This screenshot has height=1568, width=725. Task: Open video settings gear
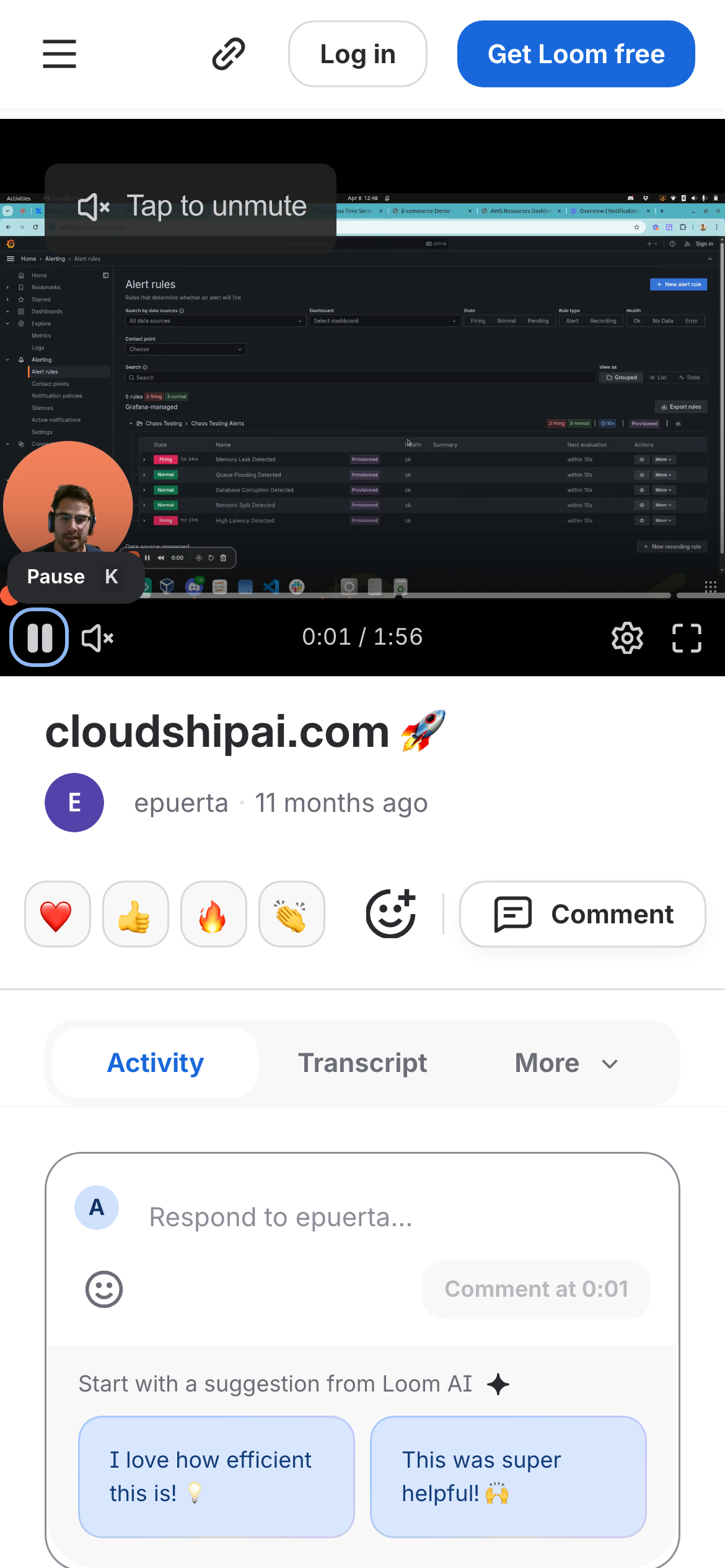coord(627,637)
